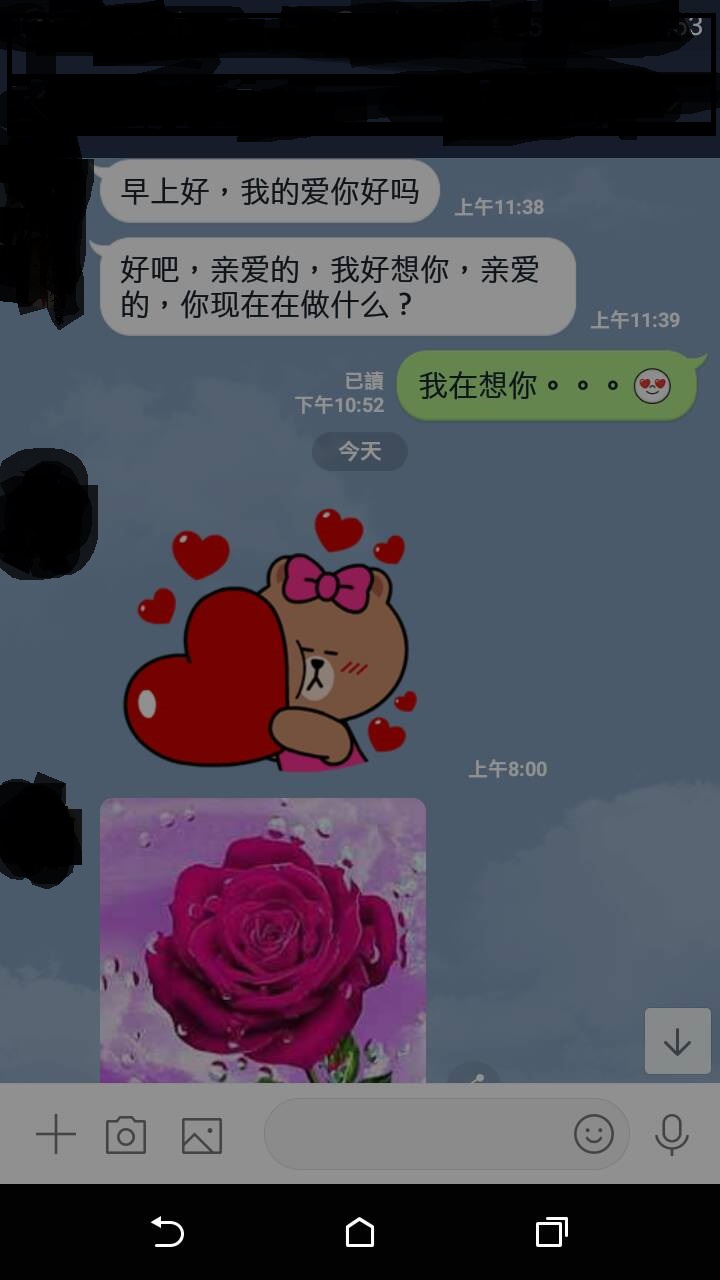Image resolution: width=720 pixels, height=1280 pixels.
Task: Open the emoji and sticker picker
Action: 593,1134
